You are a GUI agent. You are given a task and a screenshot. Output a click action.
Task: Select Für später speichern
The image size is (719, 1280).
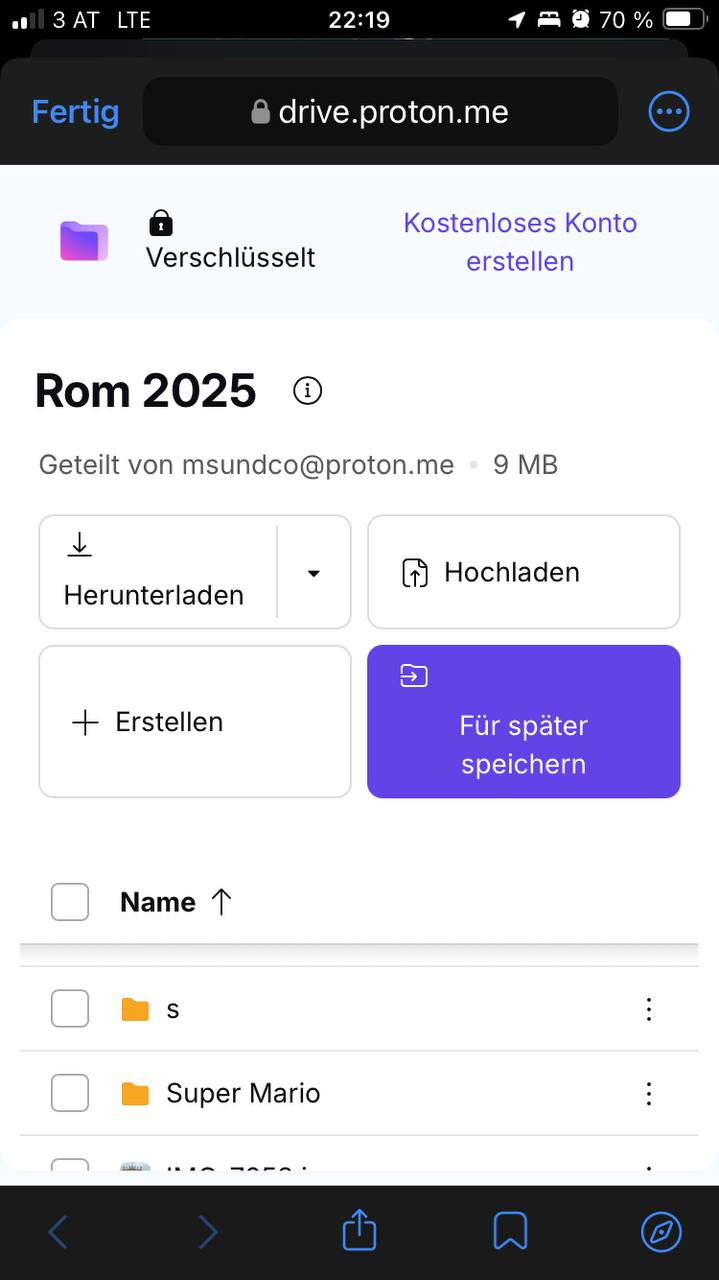[523, 722]
